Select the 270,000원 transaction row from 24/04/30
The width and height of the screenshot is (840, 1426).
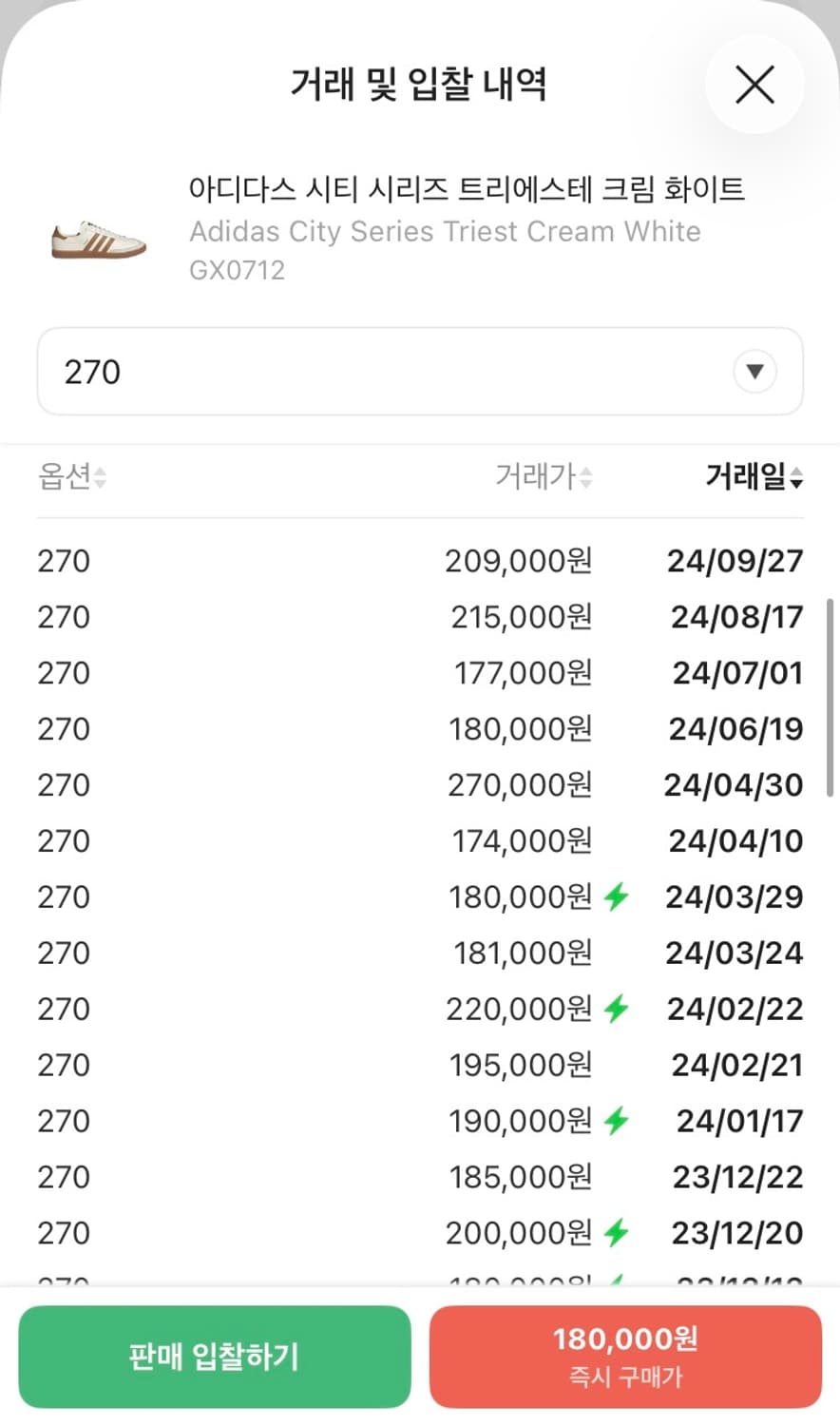420,784
